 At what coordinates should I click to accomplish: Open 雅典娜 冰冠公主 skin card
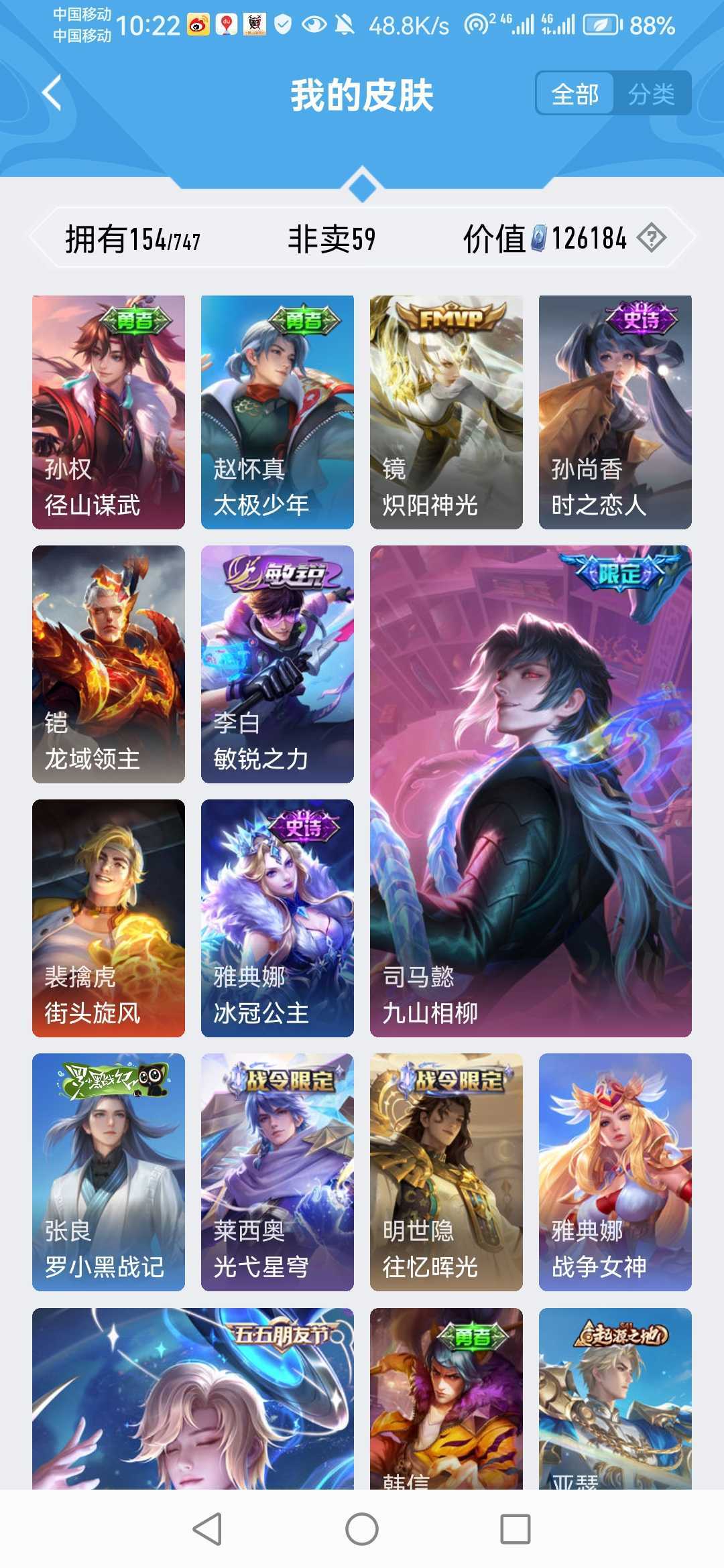278,918
